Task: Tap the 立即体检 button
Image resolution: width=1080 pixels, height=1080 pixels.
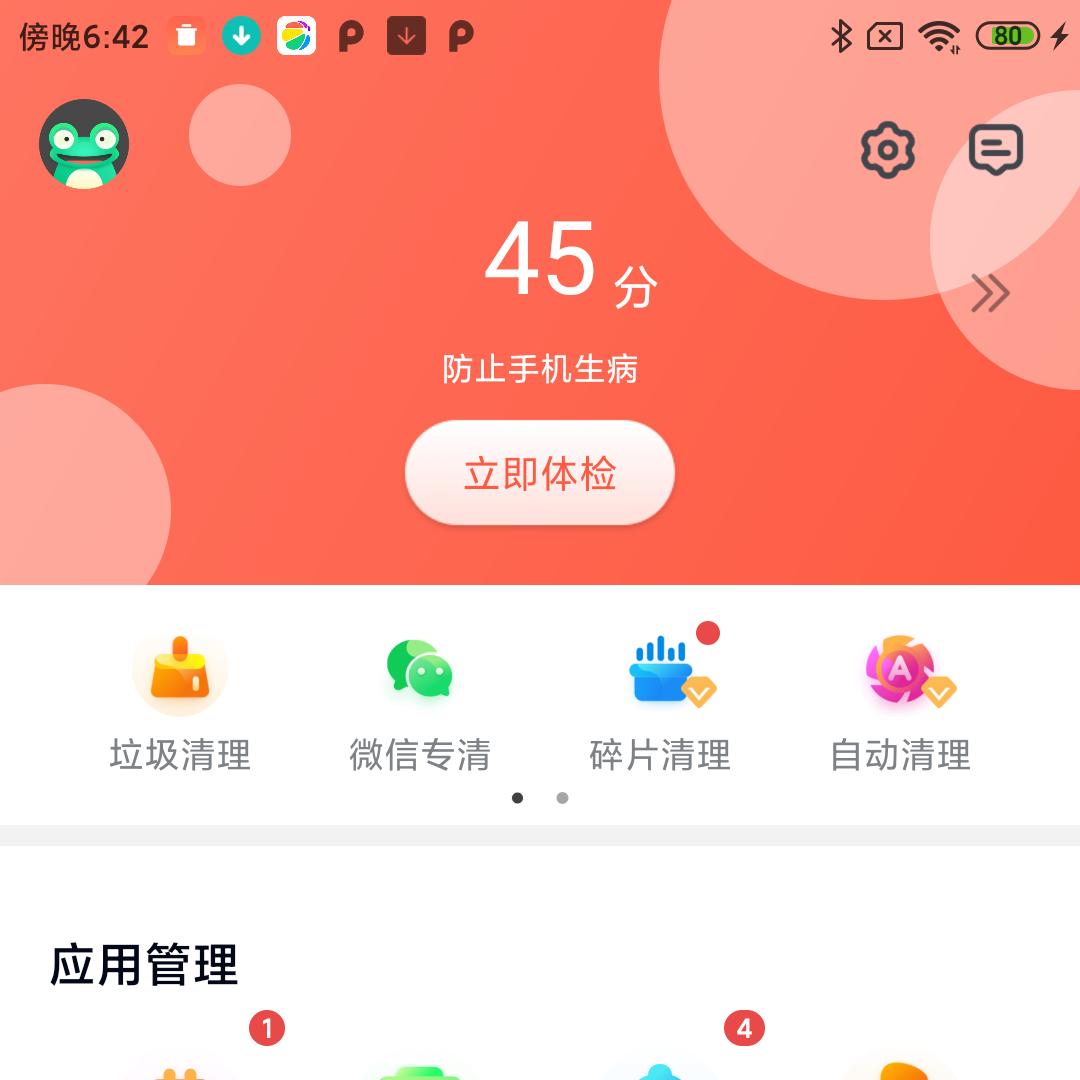Action: (x=539, y=472)
